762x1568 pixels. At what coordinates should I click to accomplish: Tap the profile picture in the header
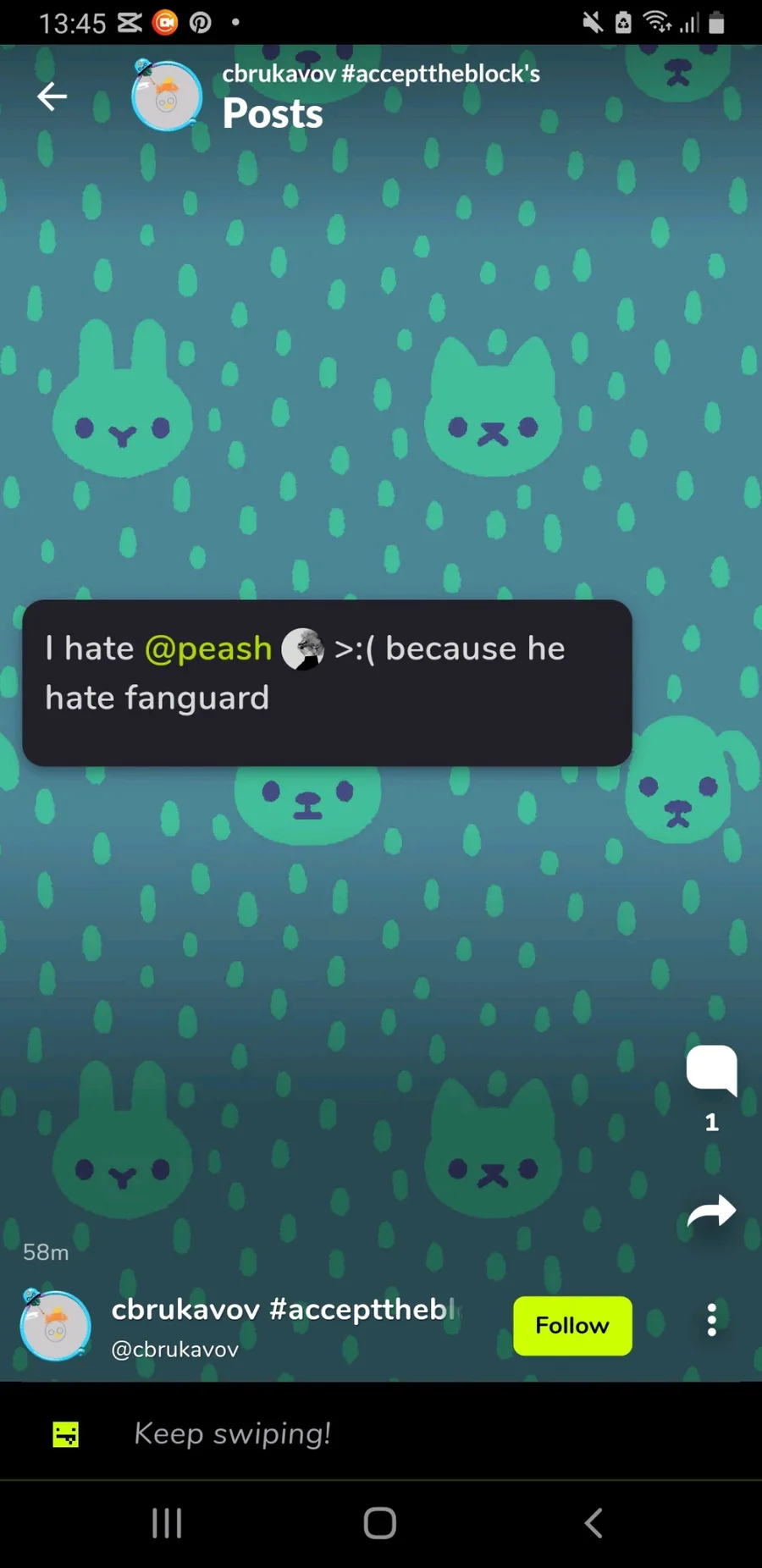pos(167,96)
